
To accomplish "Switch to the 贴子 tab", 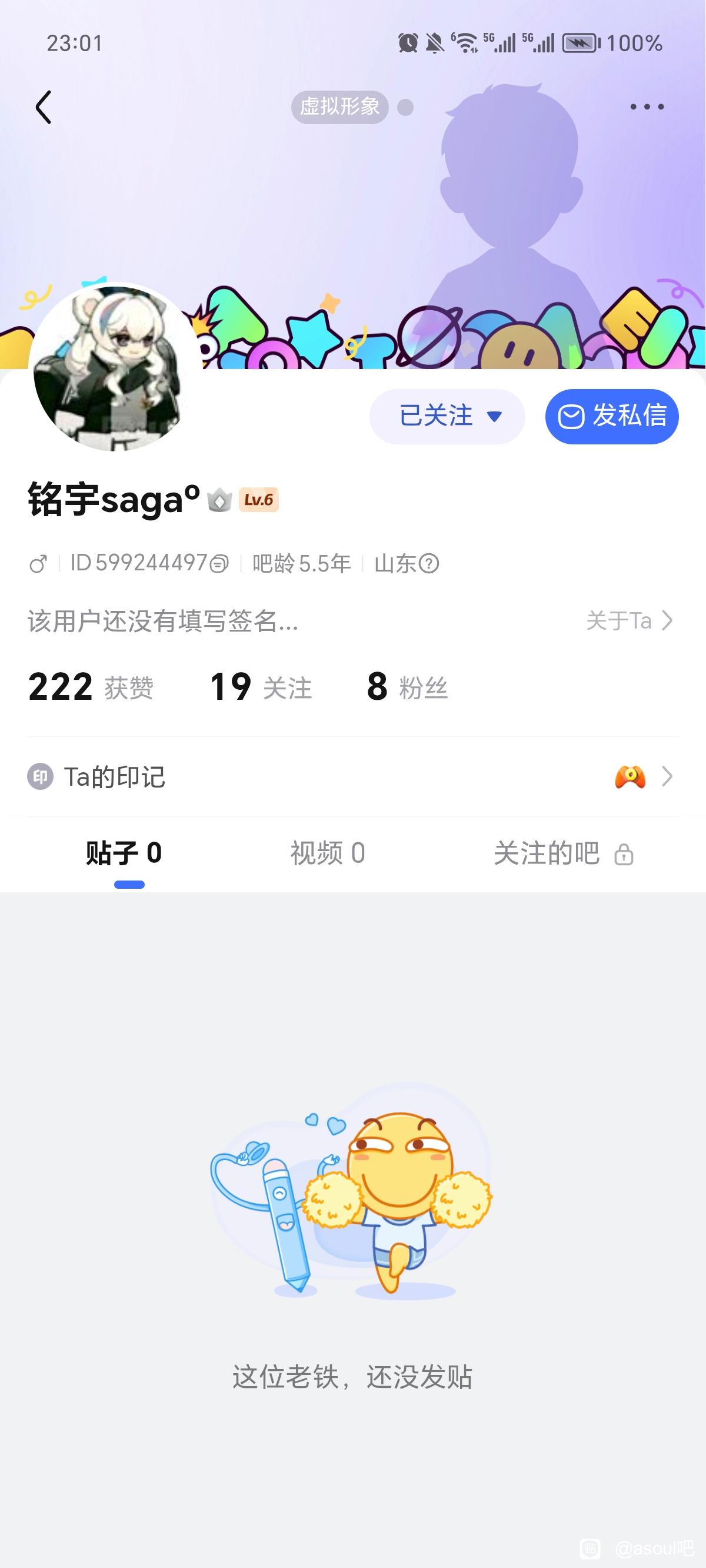I will (124, 853).
